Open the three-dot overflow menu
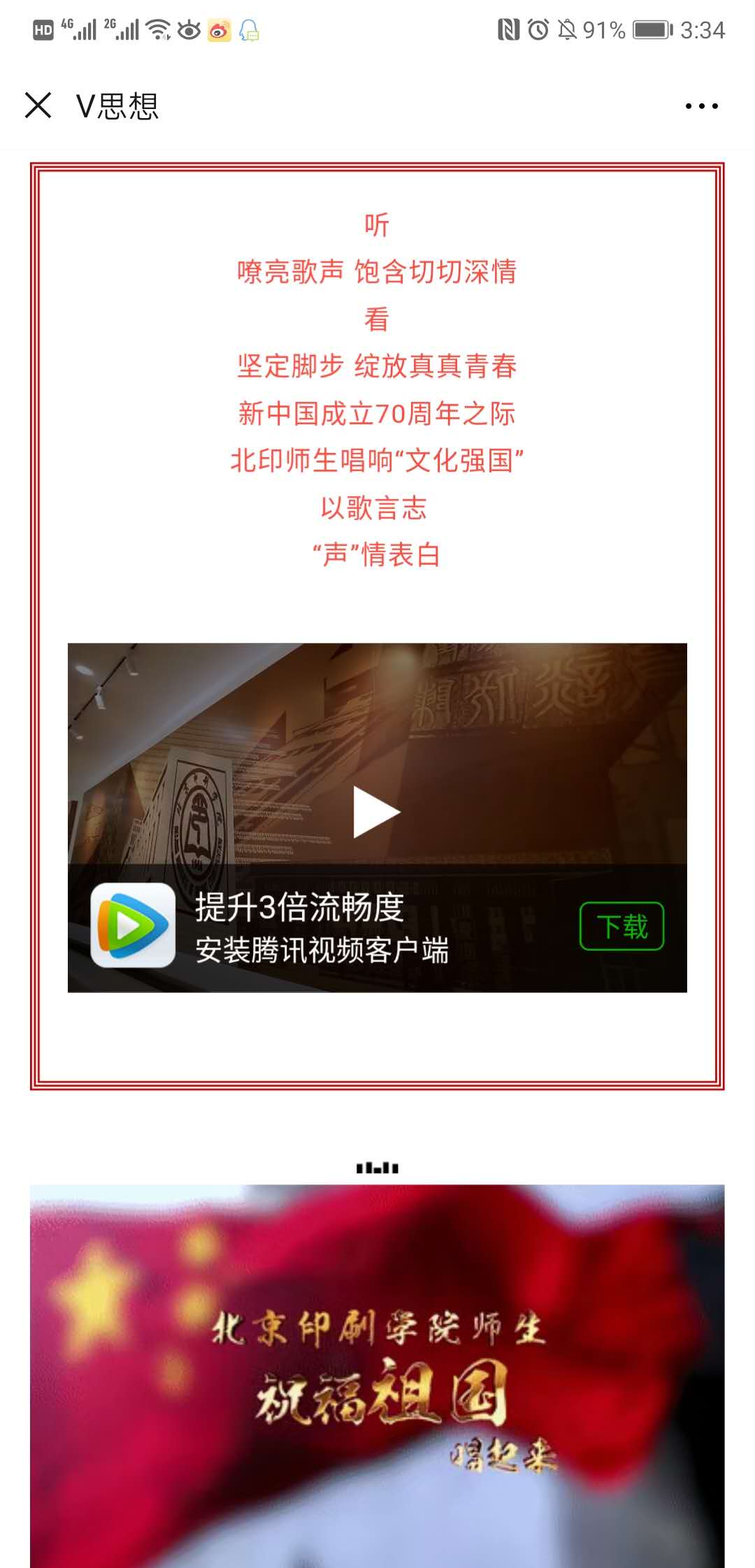755x1568 pixels. point(701,106)
